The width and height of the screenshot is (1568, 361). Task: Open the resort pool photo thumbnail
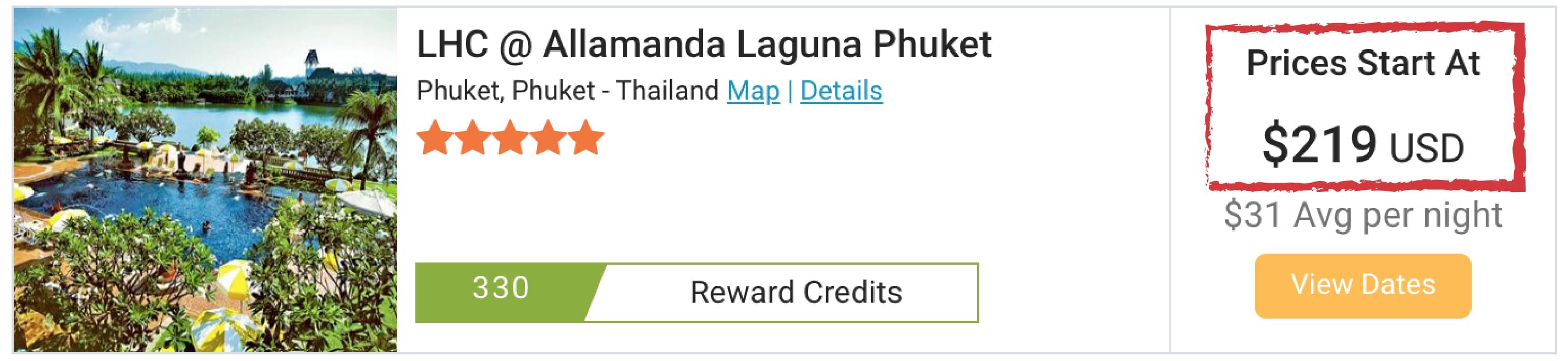pos(205,180)
